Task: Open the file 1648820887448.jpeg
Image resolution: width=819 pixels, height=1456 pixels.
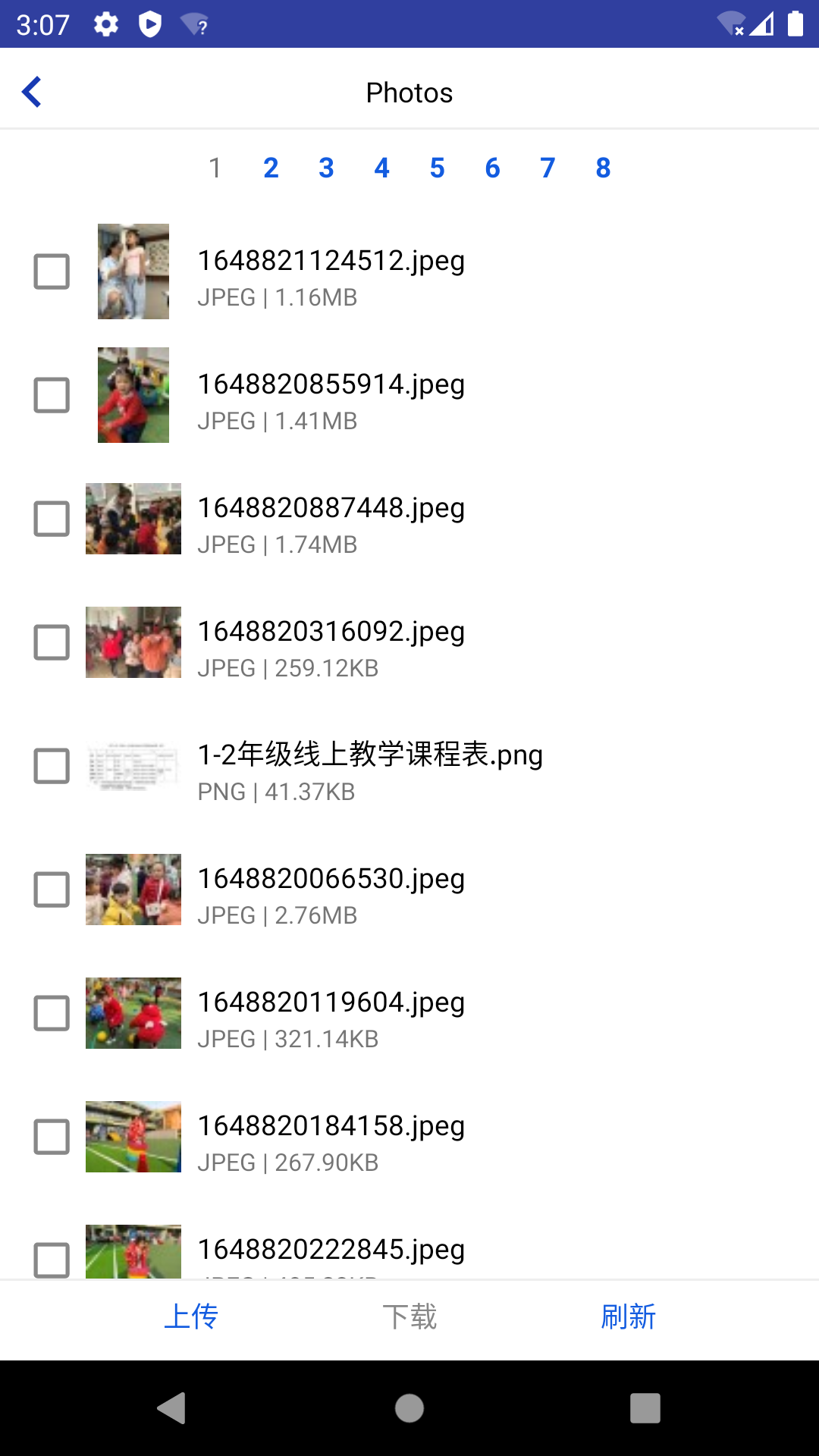Action: pos(331,508)
